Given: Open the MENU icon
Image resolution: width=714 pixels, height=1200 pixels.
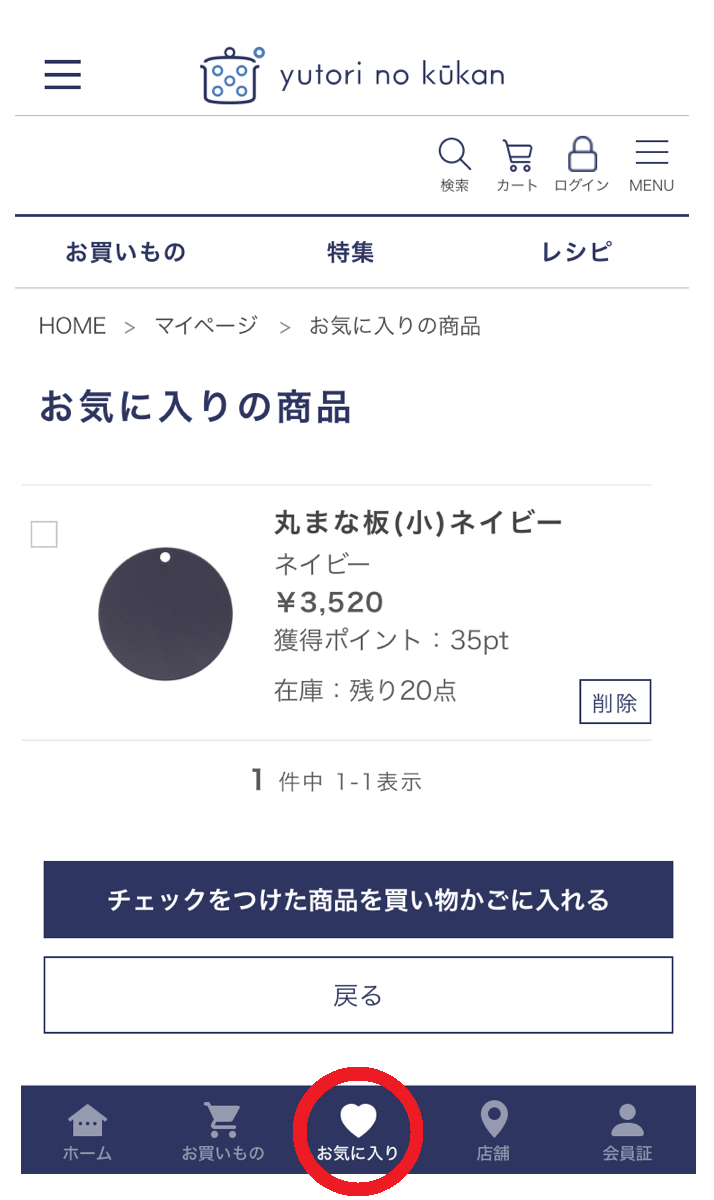Looking at the screenshot, I should [x=651, y=164].
